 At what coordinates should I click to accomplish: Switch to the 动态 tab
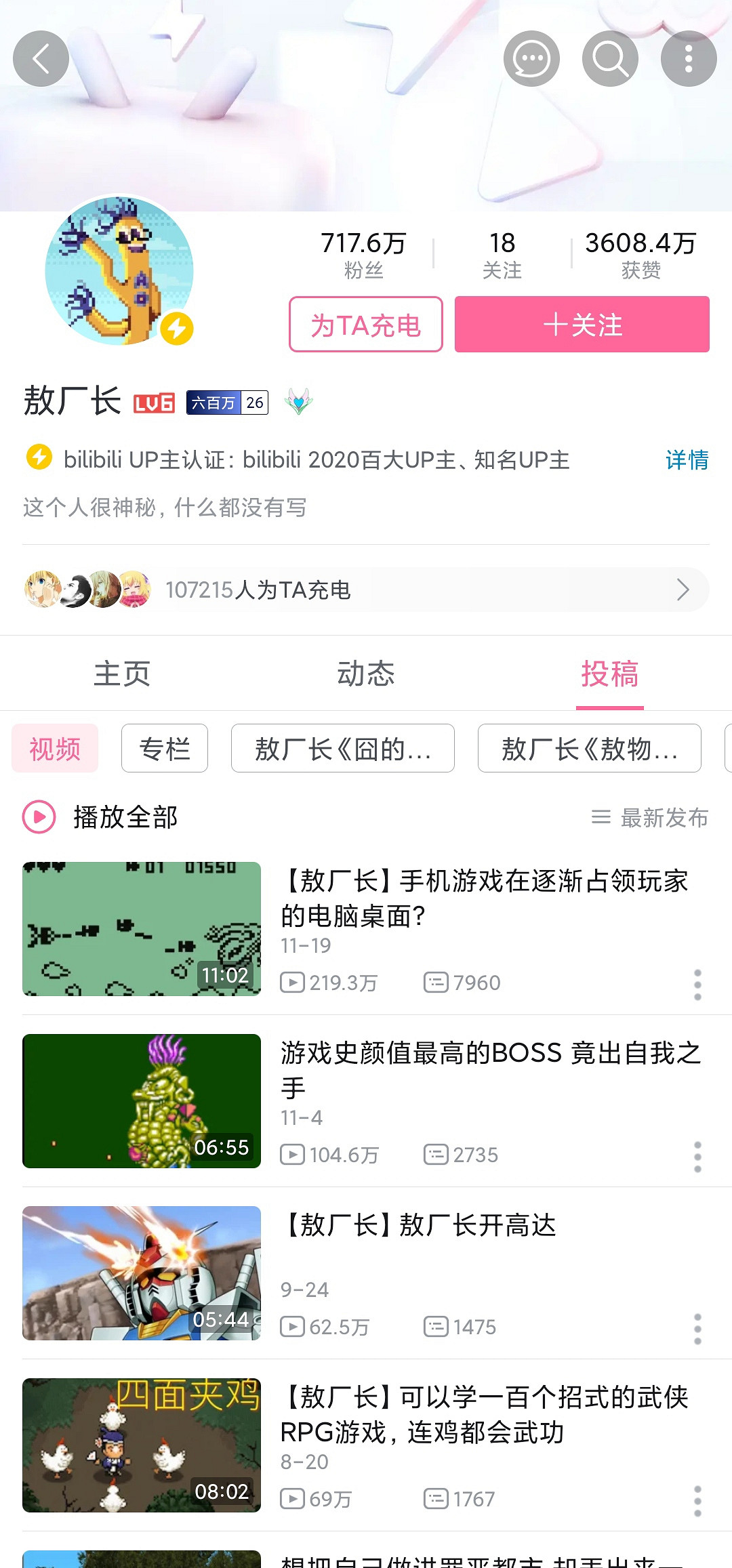pyautogui.click(x=366, y=673)
